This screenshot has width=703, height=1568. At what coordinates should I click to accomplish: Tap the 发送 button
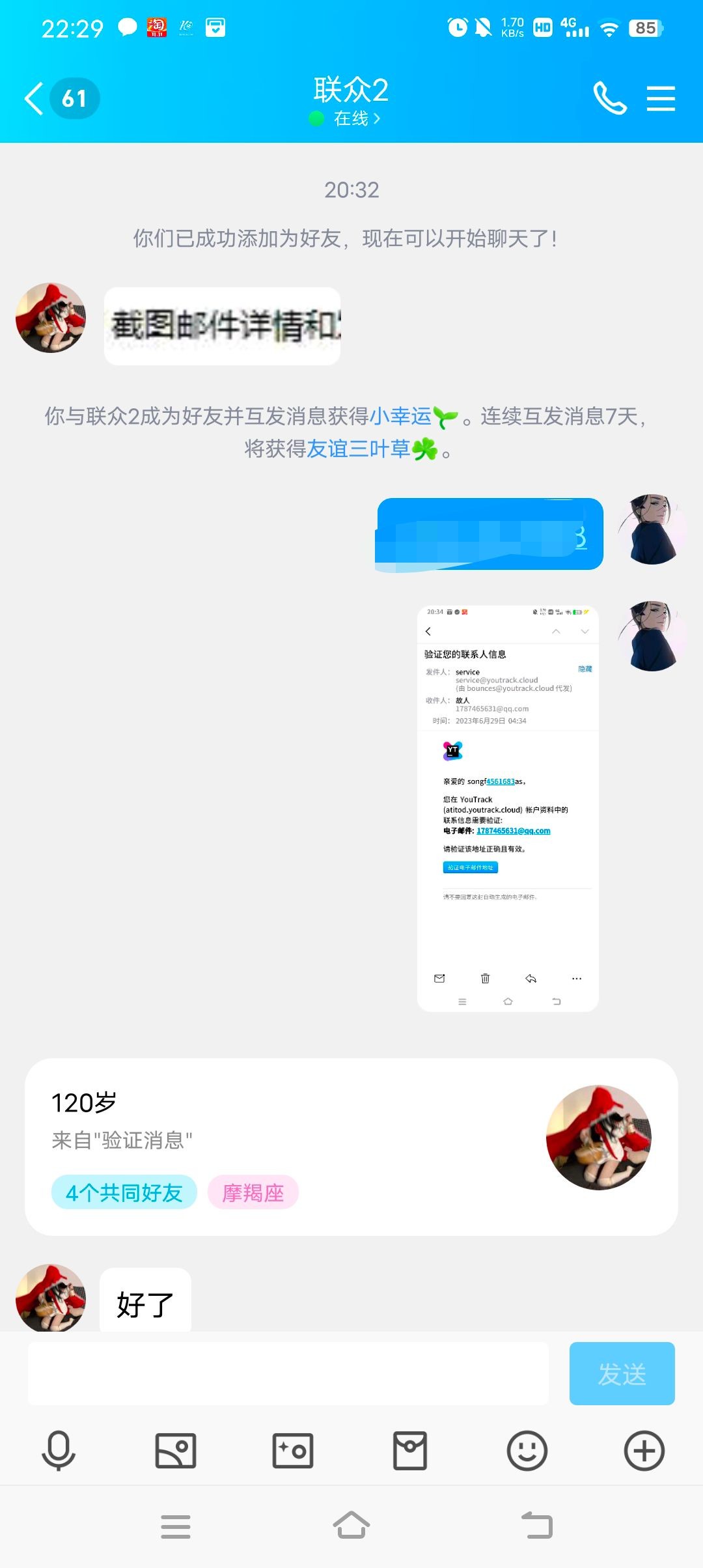[622, 1374]
